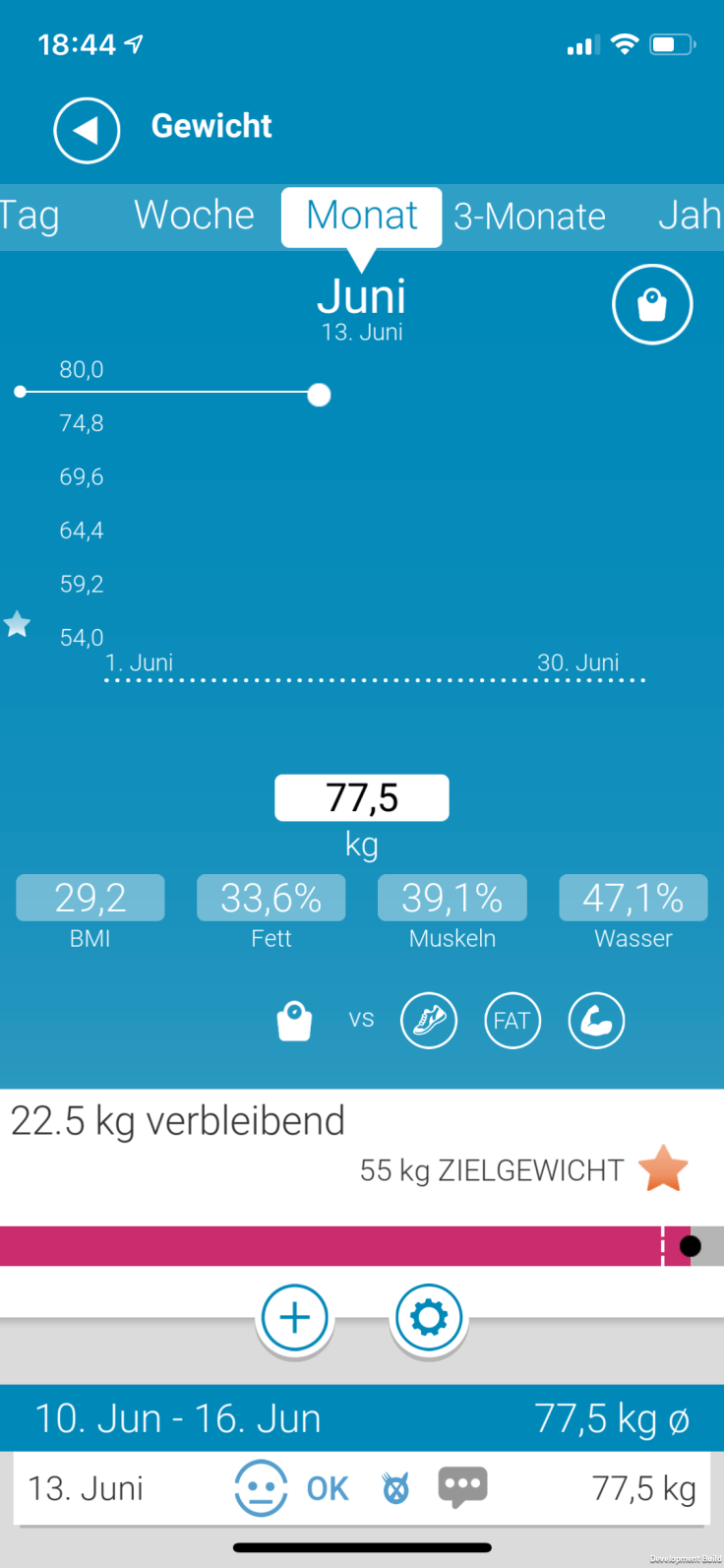Compare weight with FAT
The width and height of the screenshot is (724, 1568).
[513, 1021]
